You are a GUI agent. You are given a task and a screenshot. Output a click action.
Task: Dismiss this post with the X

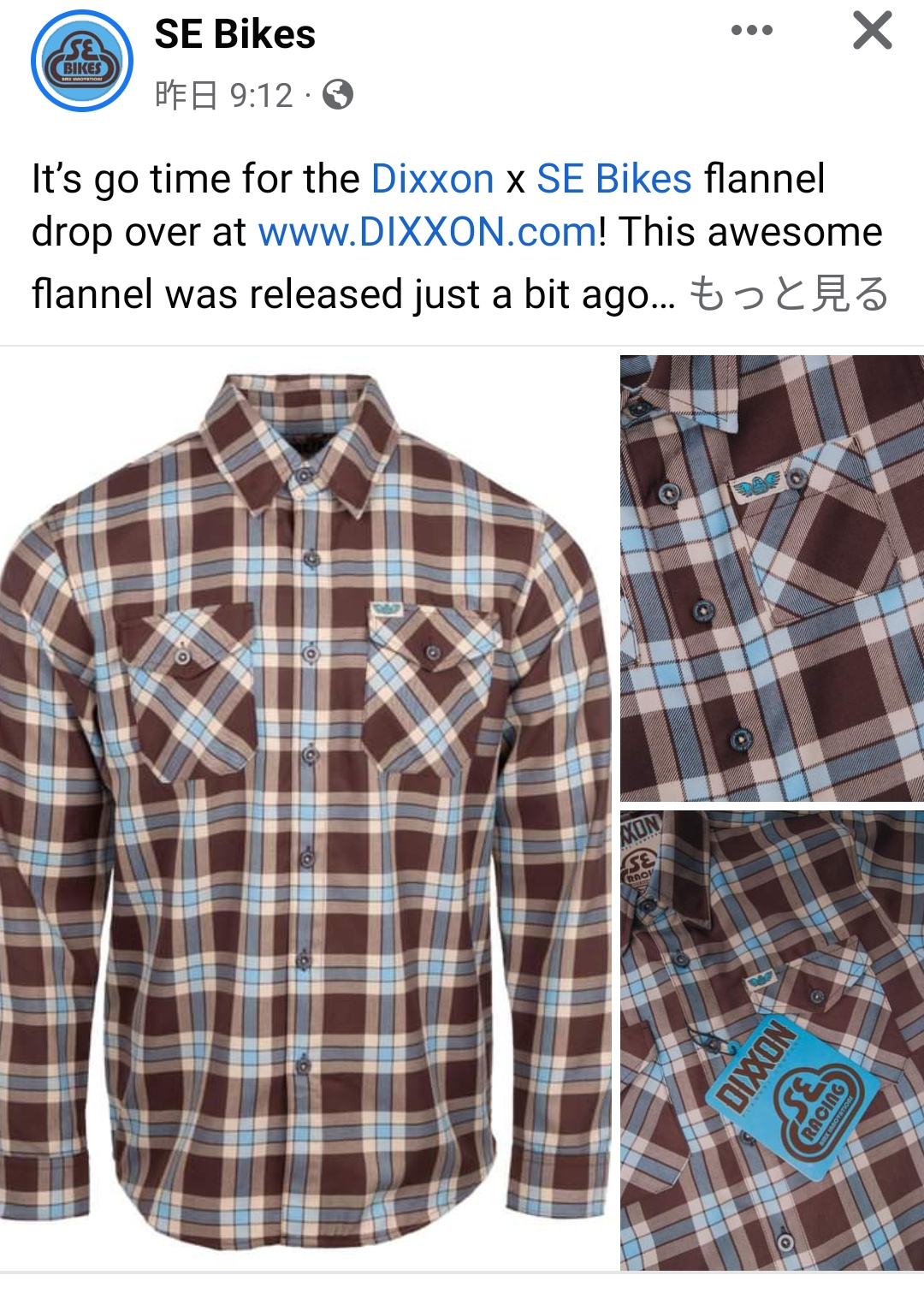tap(872, 31)
